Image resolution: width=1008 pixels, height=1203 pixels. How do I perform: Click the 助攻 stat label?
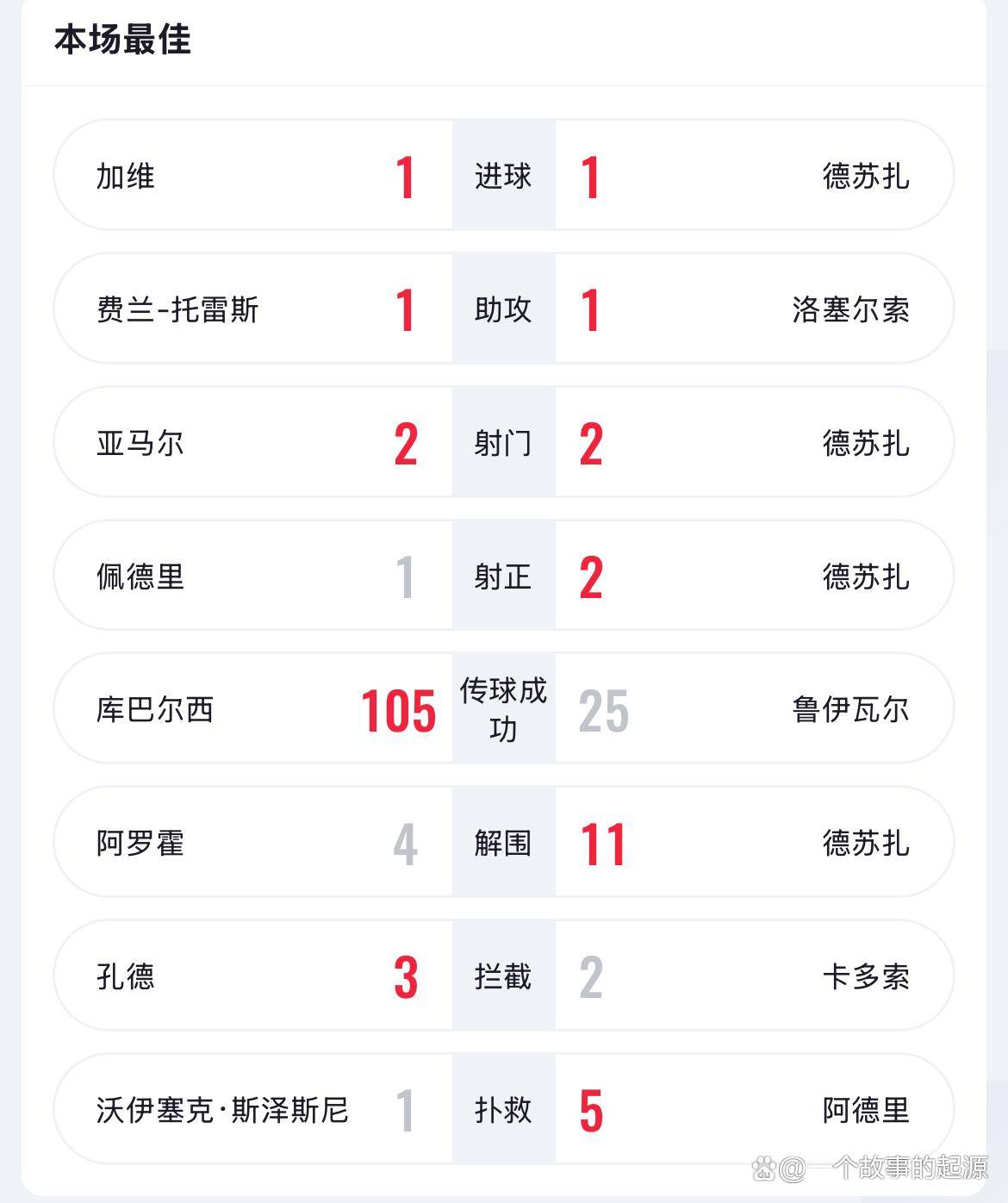(504, 309)
